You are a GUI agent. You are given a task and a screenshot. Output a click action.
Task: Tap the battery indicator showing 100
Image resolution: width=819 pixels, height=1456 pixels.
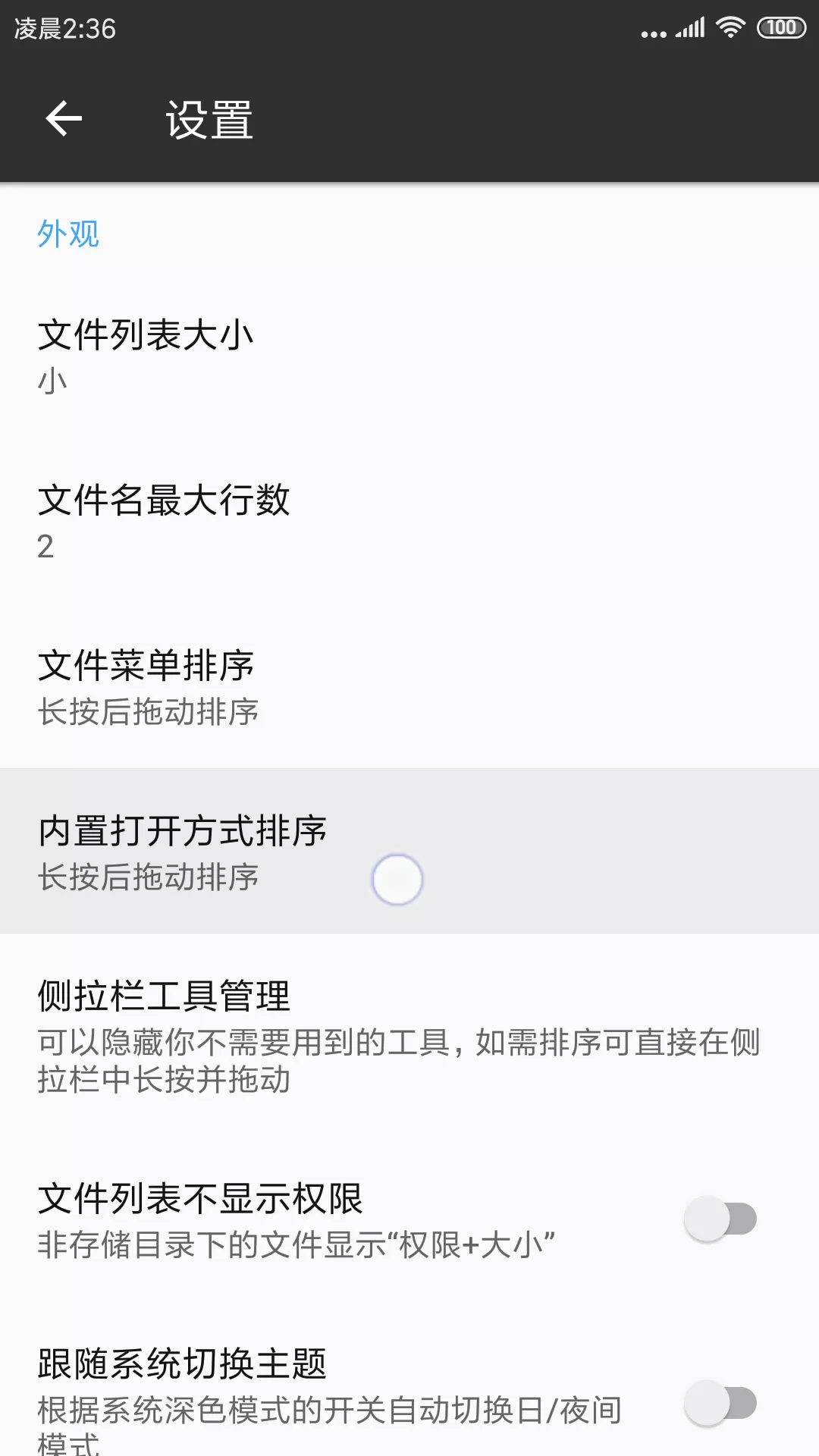tap(780, 26)
